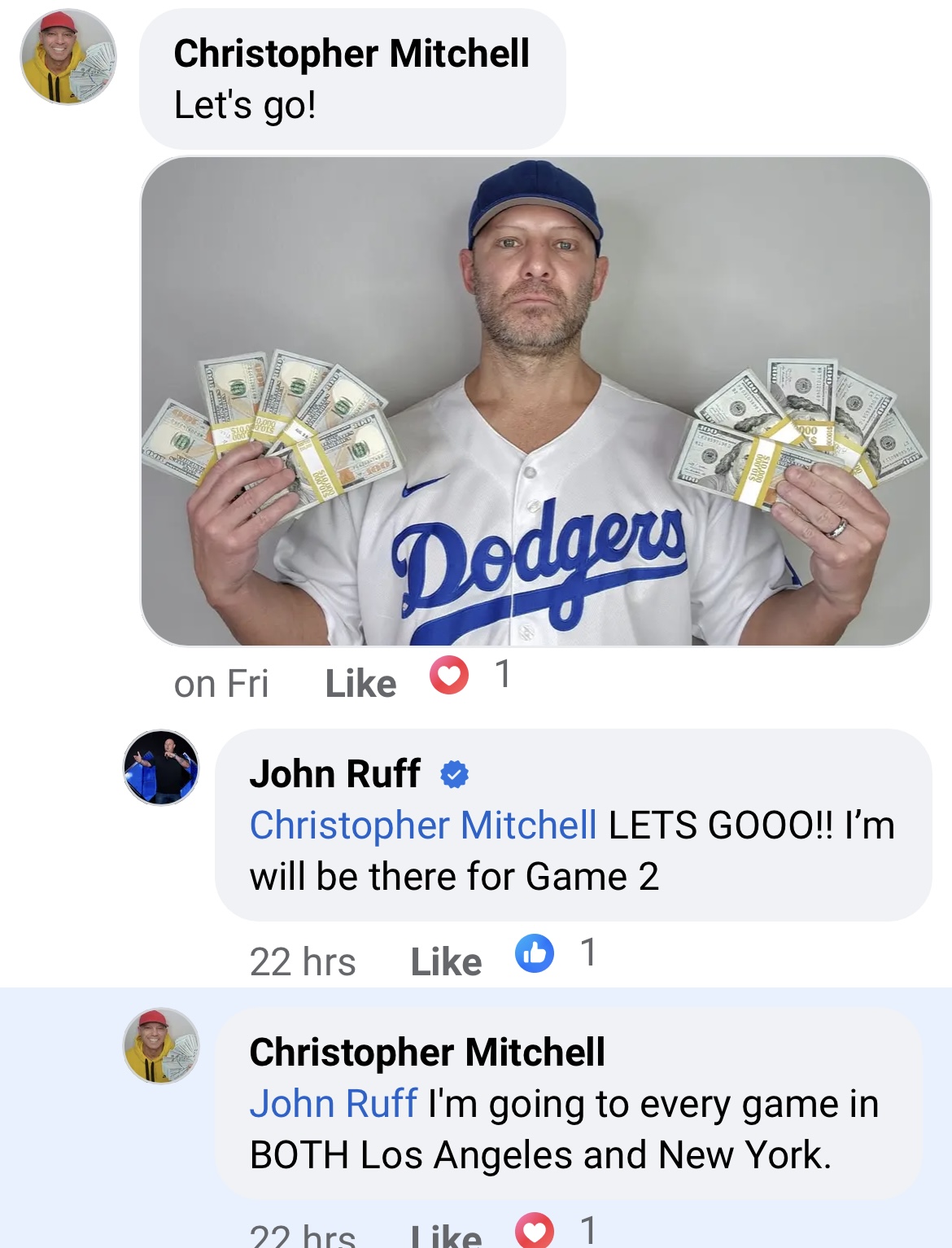Like Christopher Mitchell's "Let's go!" comment
952x1248 pixels.
360,684
